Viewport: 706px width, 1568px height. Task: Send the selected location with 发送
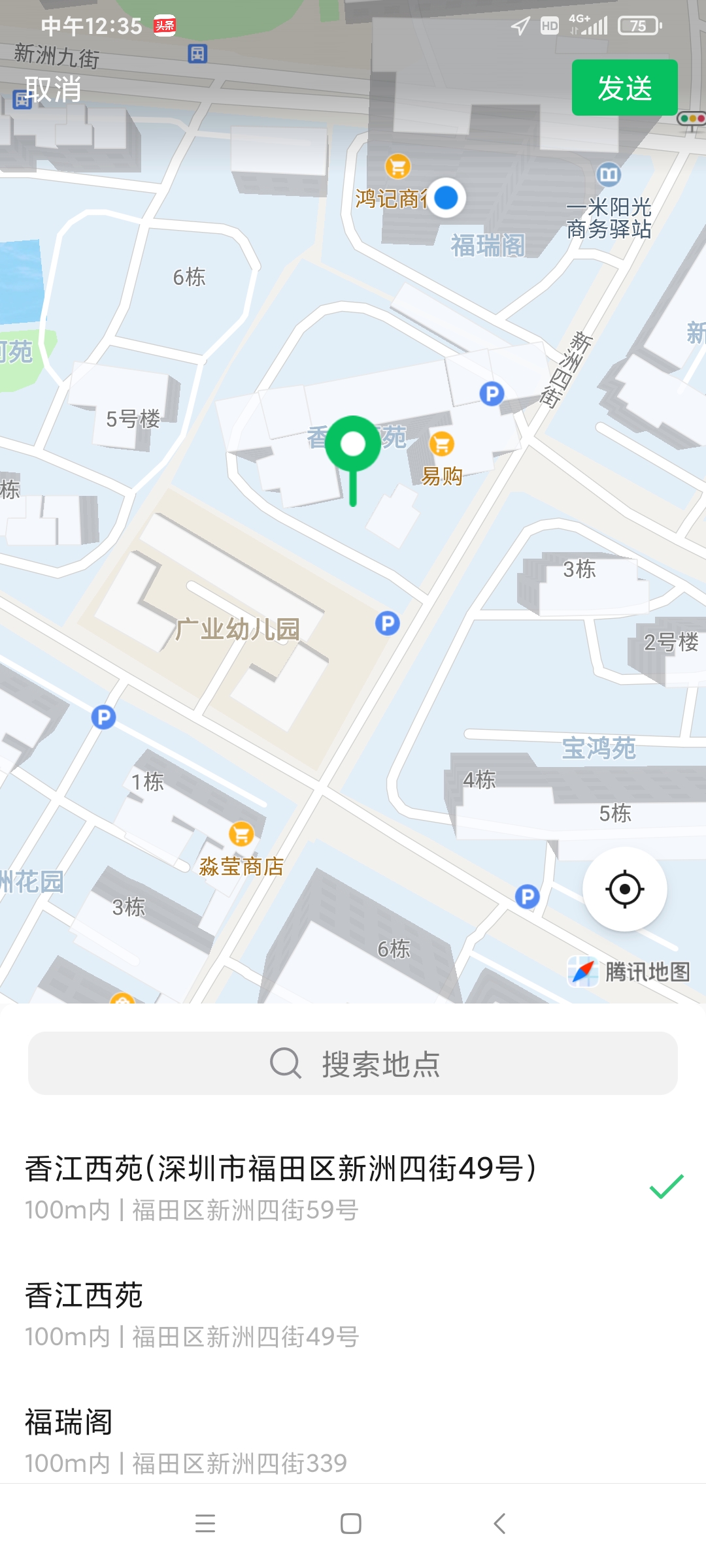(x=624, y=88)
